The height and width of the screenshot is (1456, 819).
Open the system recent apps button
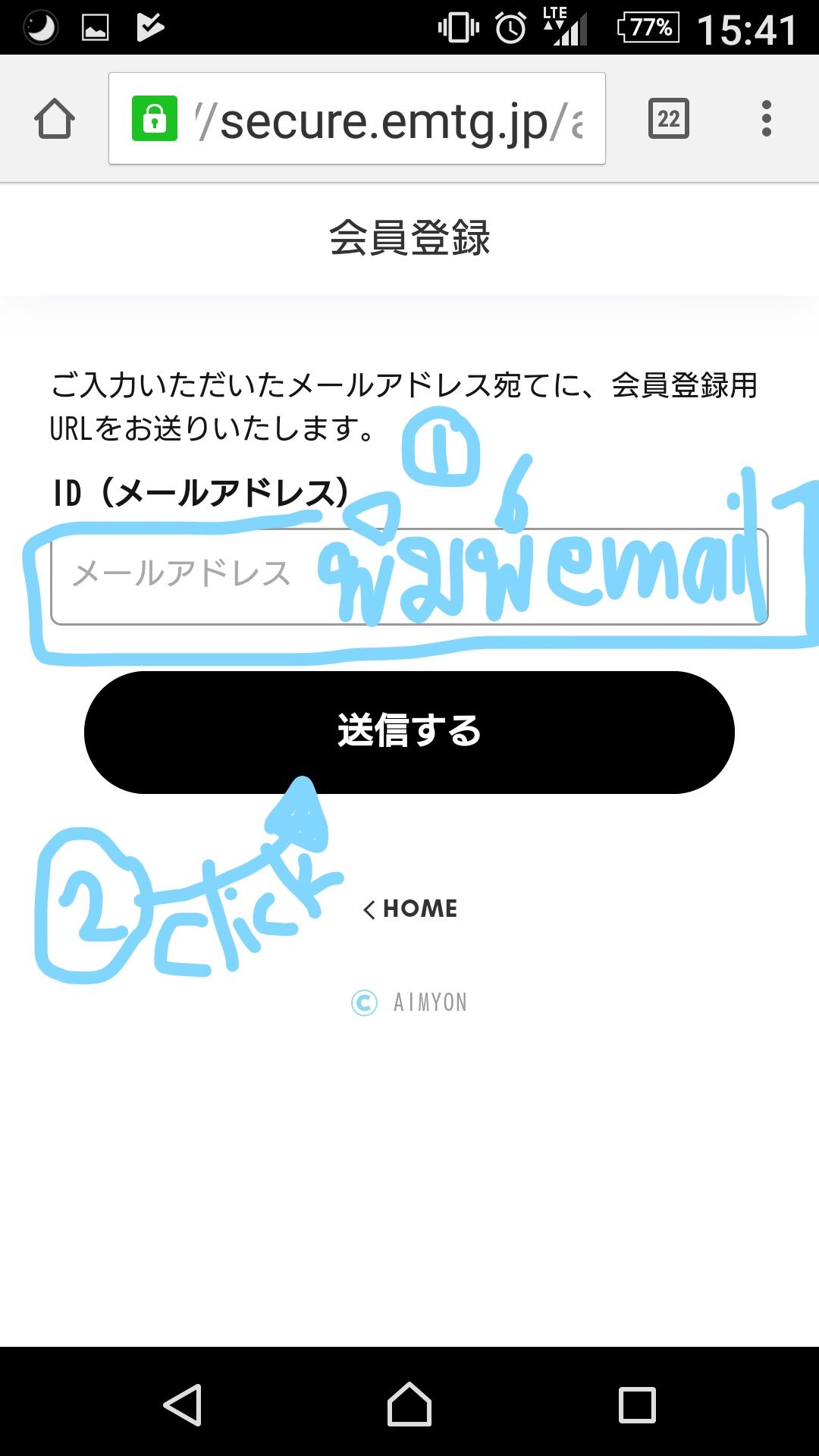pyautogui.click(x=637, y=1404)
